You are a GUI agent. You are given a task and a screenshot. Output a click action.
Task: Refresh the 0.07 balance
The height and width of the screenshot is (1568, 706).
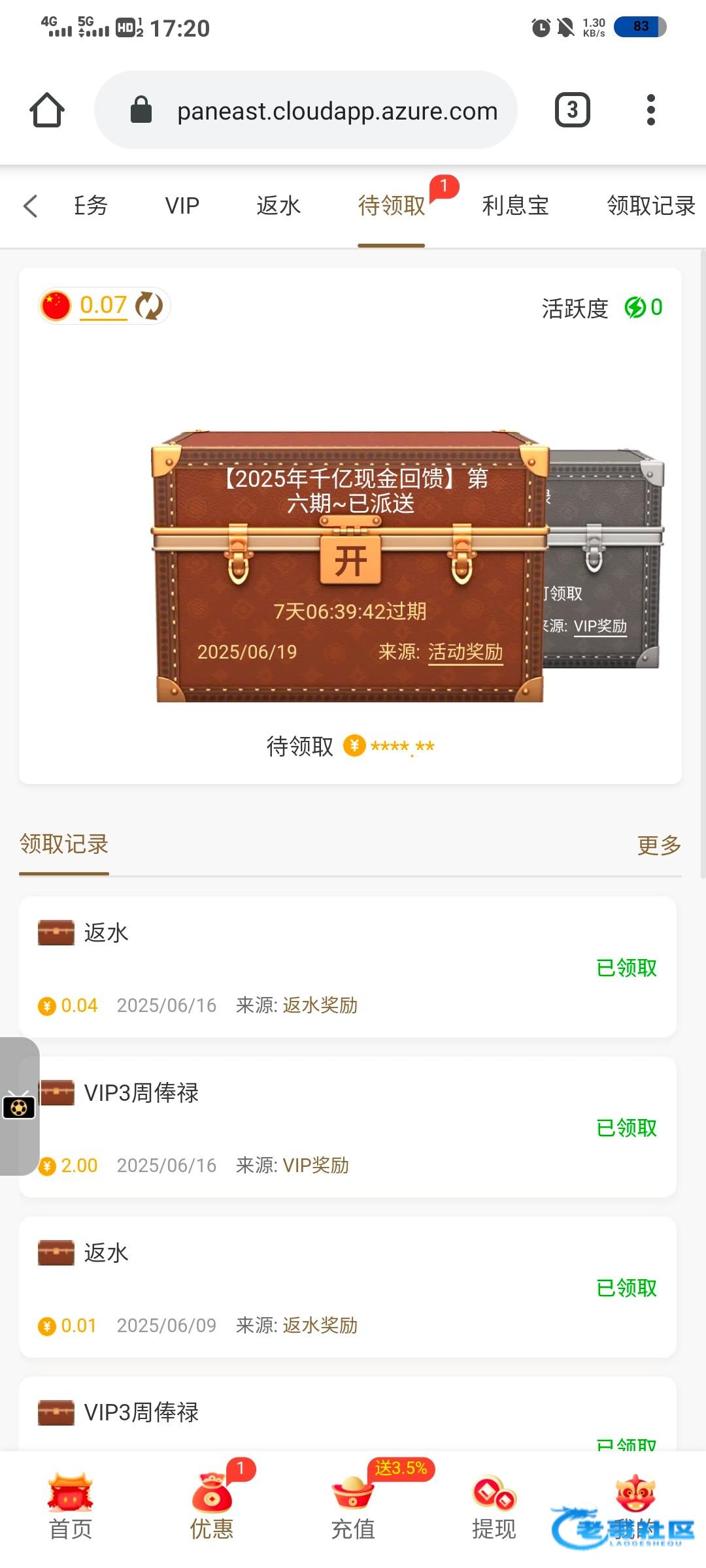(x=149, y=306)
